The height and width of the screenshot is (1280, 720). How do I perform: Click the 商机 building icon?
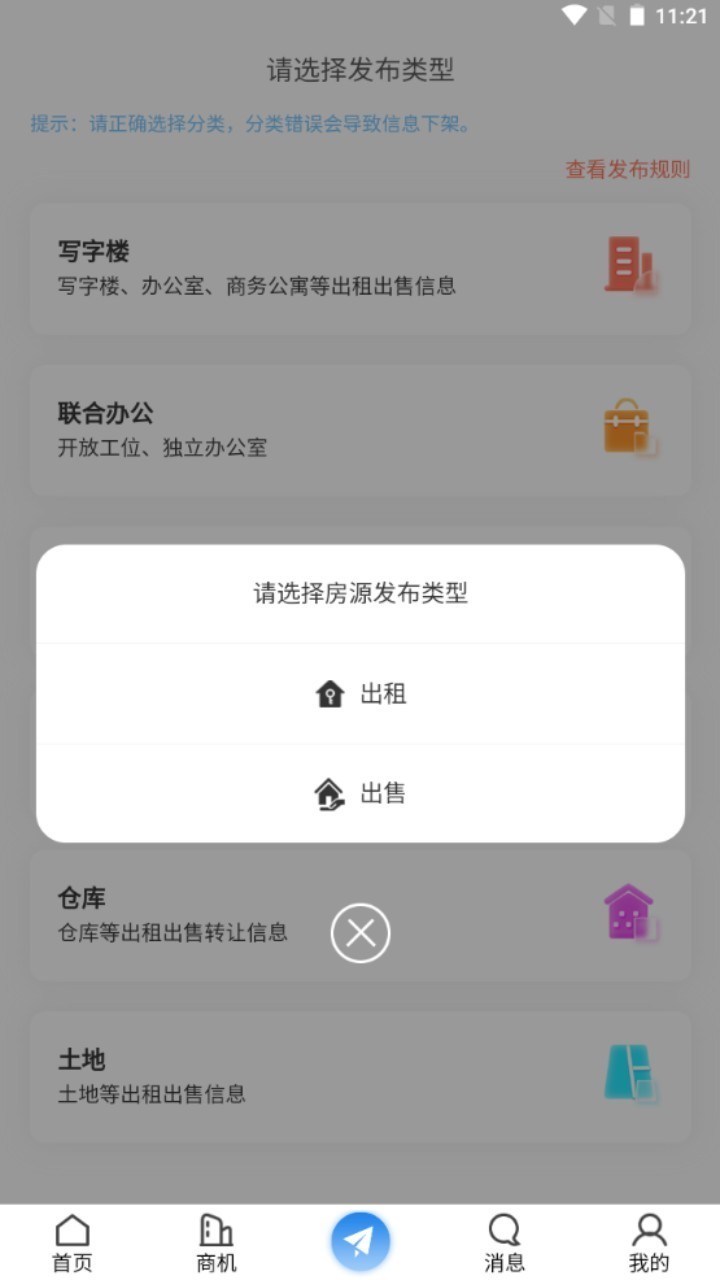coord(215,1228)
